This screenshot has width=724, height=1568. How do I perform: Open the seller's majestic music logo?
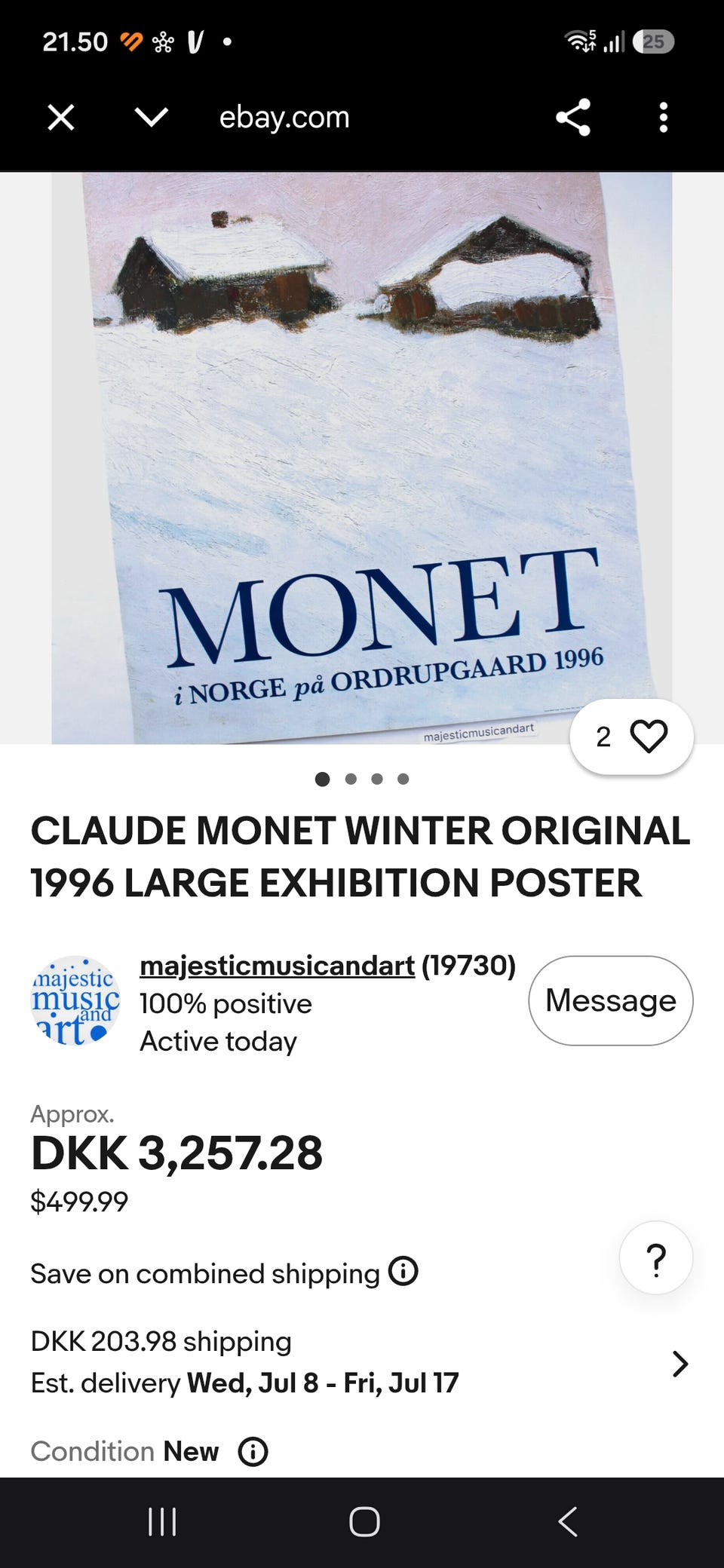point(75,1000)
